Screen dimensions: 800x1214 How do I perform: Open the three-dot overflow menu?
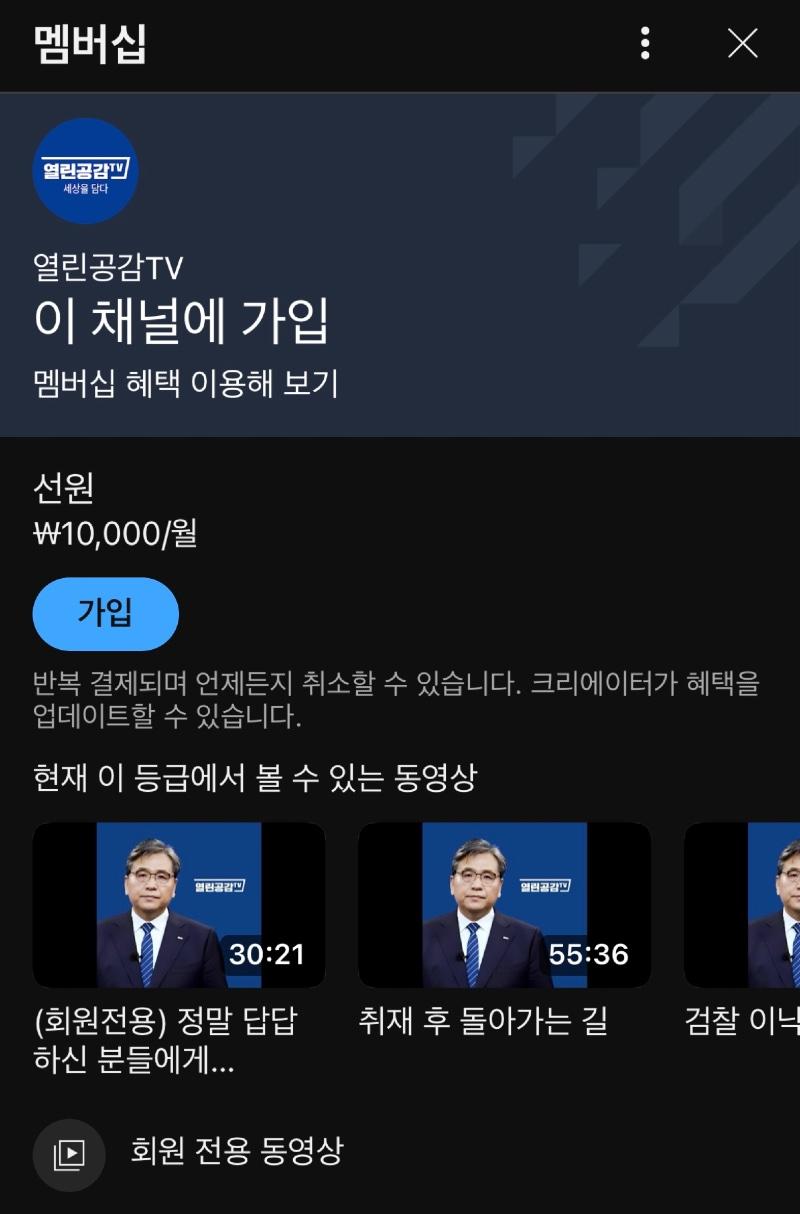[x=645, y=43]
